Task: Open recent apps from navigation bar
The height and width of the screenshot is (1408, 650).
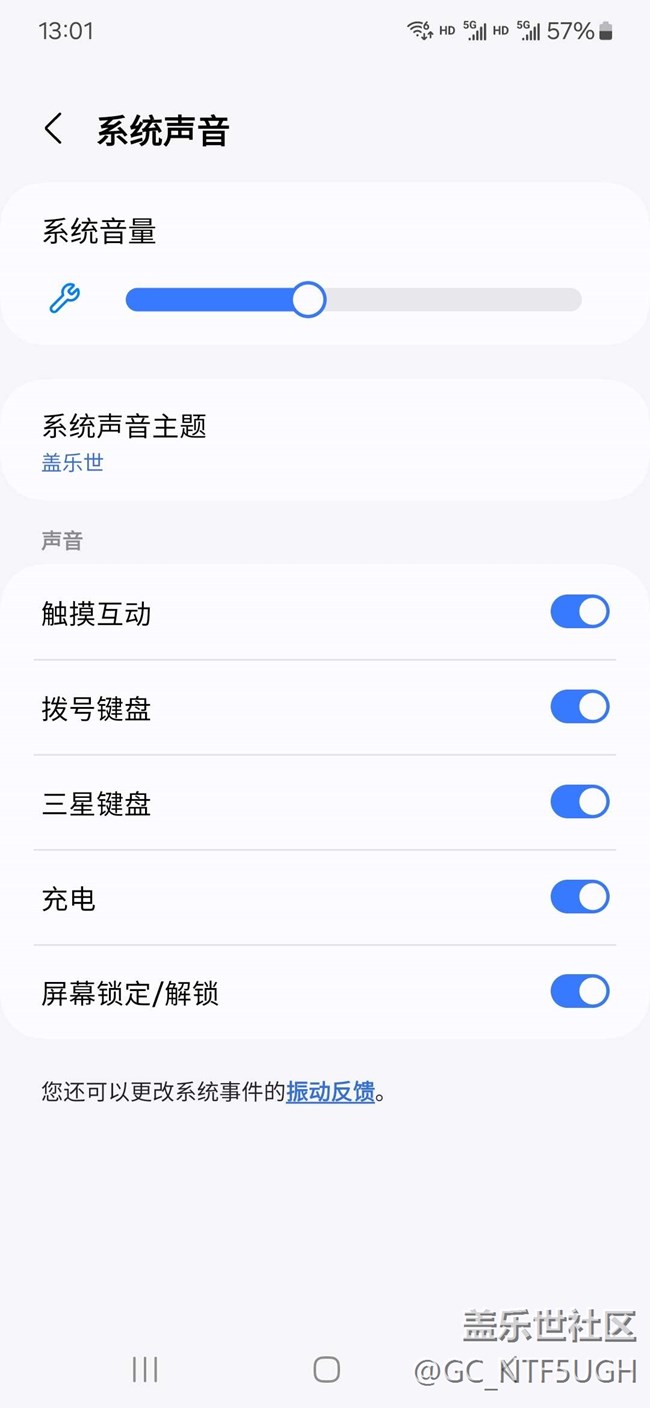Action: point(145,1369)
